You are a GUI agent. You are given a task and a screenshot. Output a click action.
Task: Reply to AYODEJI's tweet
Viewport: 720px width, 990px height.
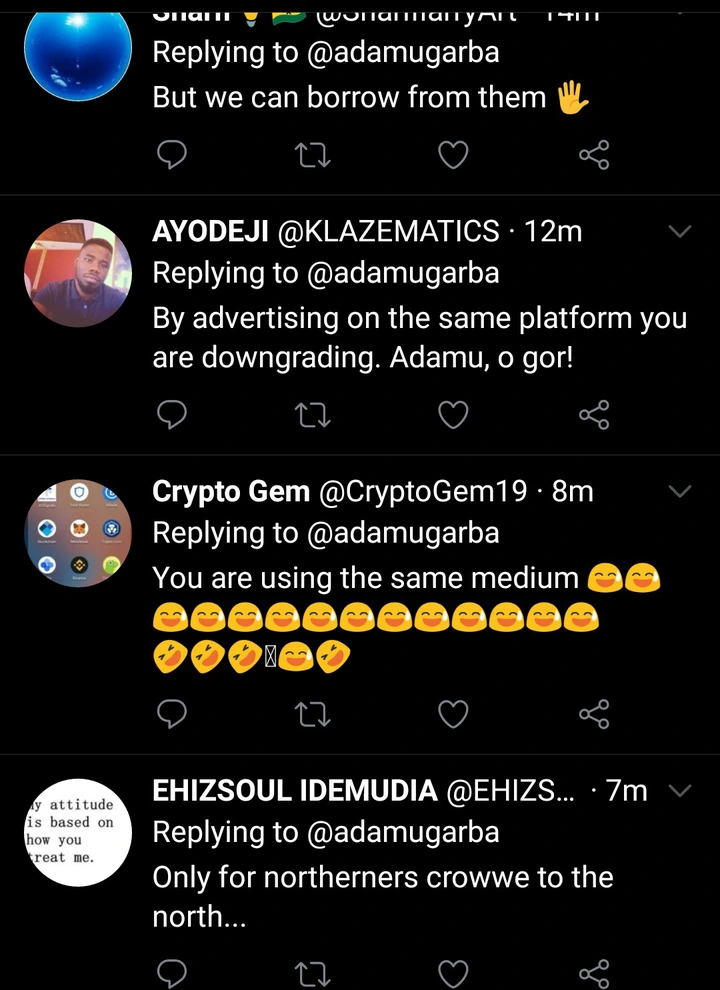(174, 414)
